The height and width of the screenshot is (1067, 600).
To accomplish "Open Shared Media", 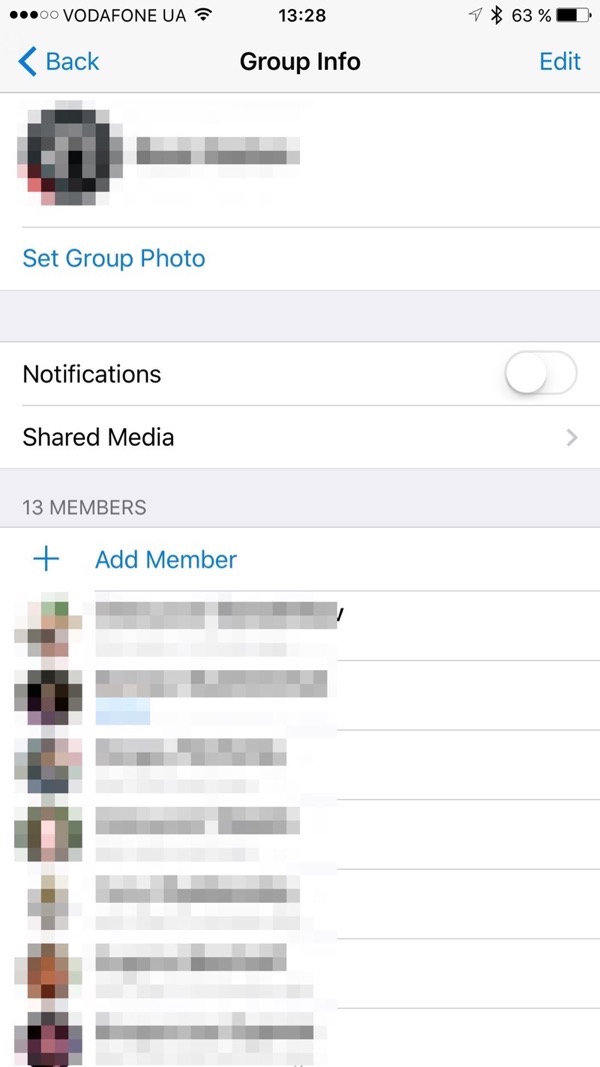I will click(300, 437).
